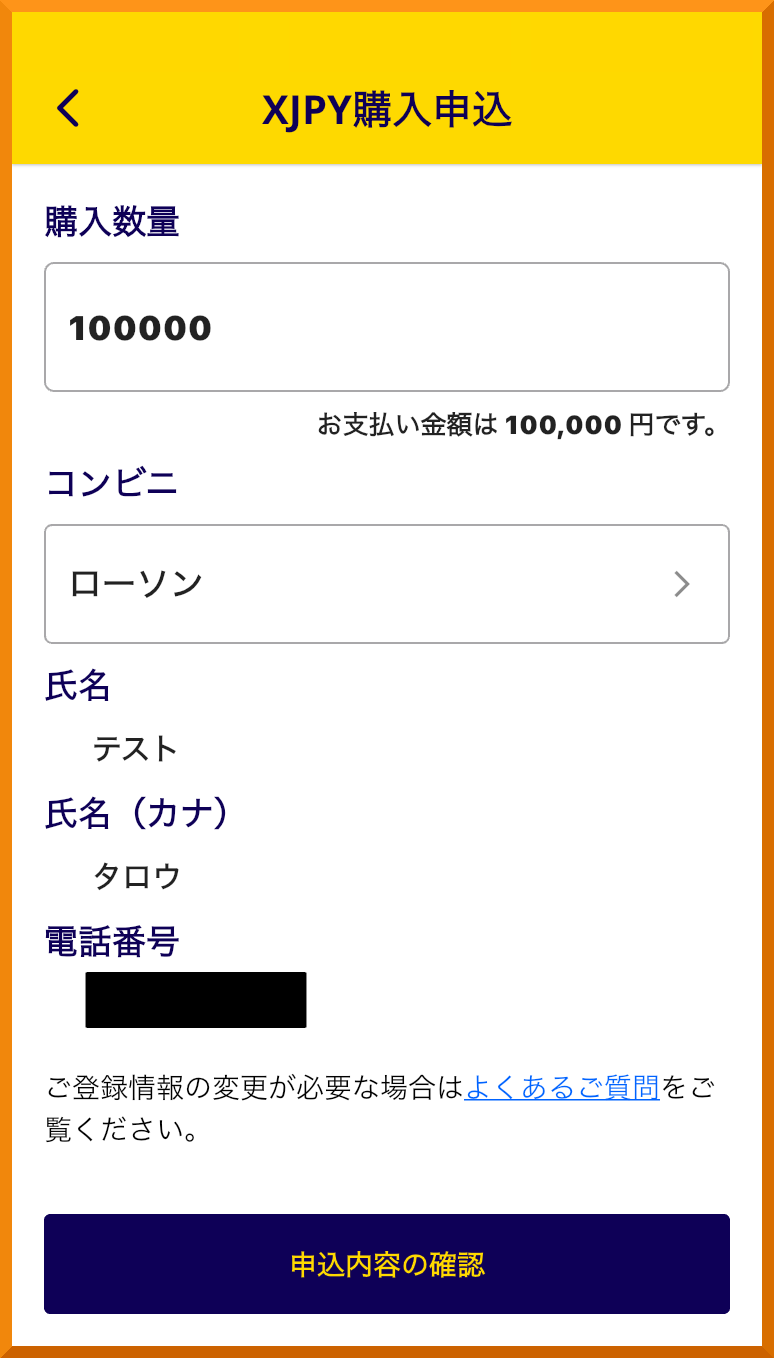Choose a different convenience store via the selector
Image resolution: width=774 pixels, height=1358 pixels.
pos(387,585)
